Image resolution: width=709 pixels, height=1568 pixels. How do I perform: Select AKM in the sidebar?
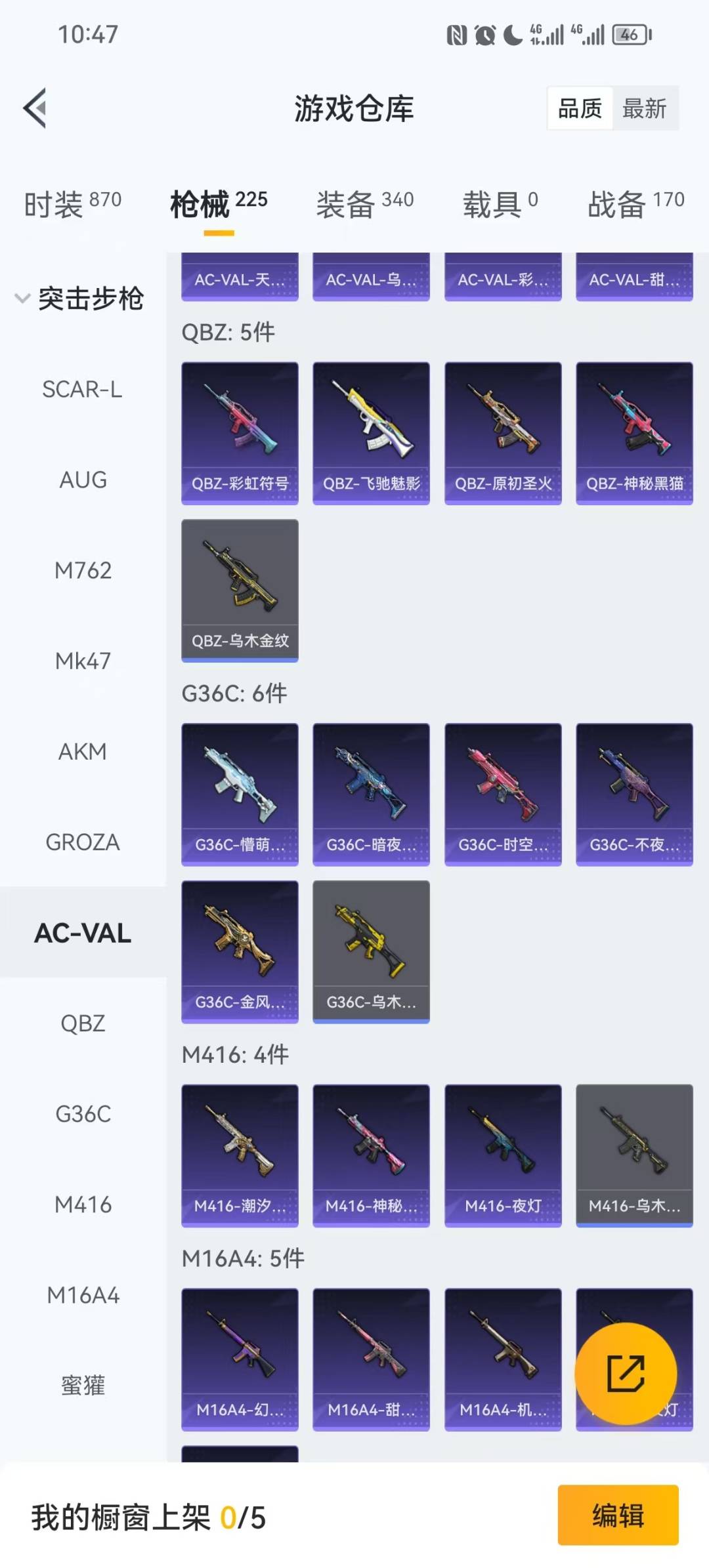click(82, 752)
